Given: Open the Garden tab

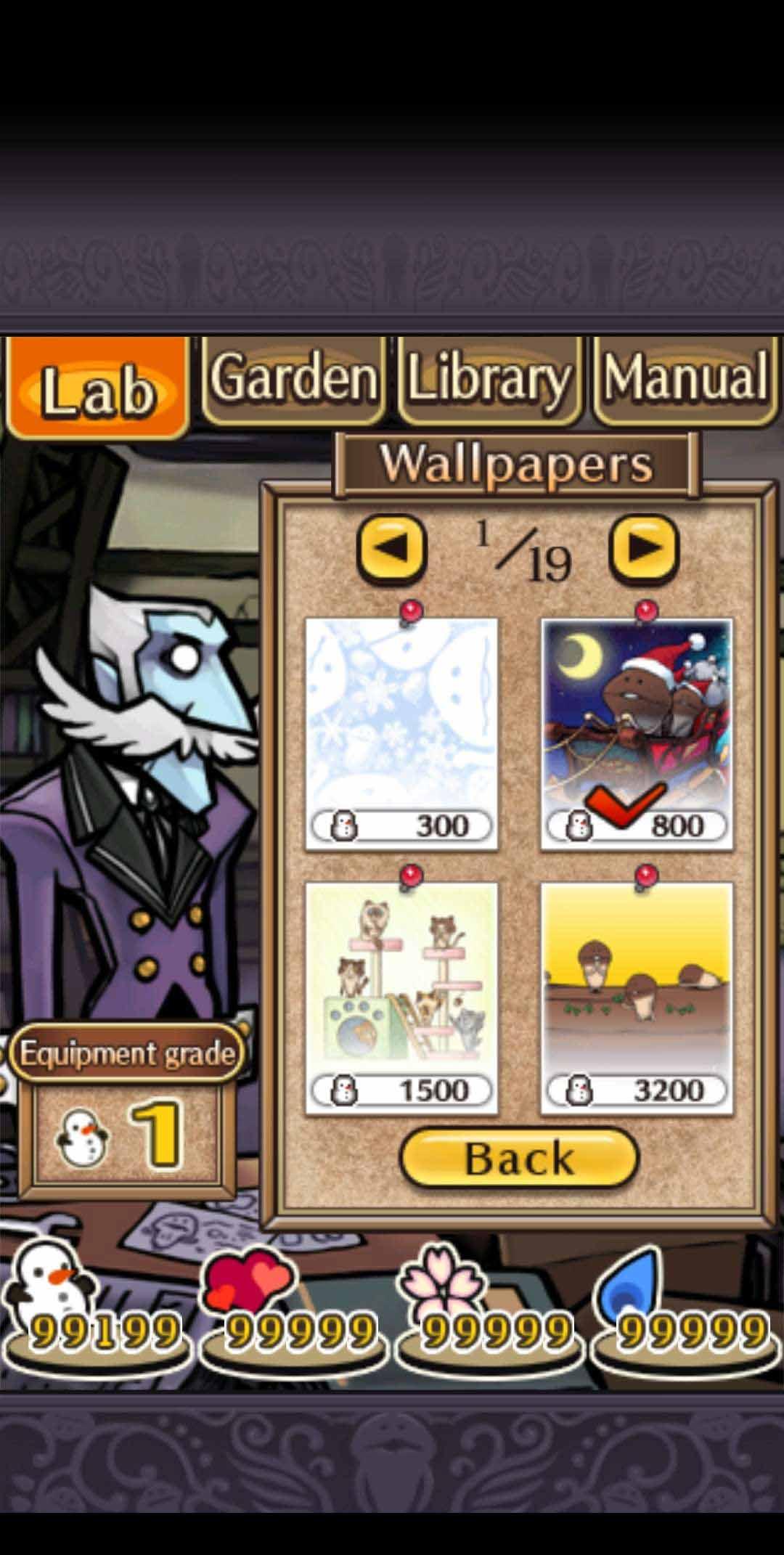Looking at the screenshot, I should 293,380.
